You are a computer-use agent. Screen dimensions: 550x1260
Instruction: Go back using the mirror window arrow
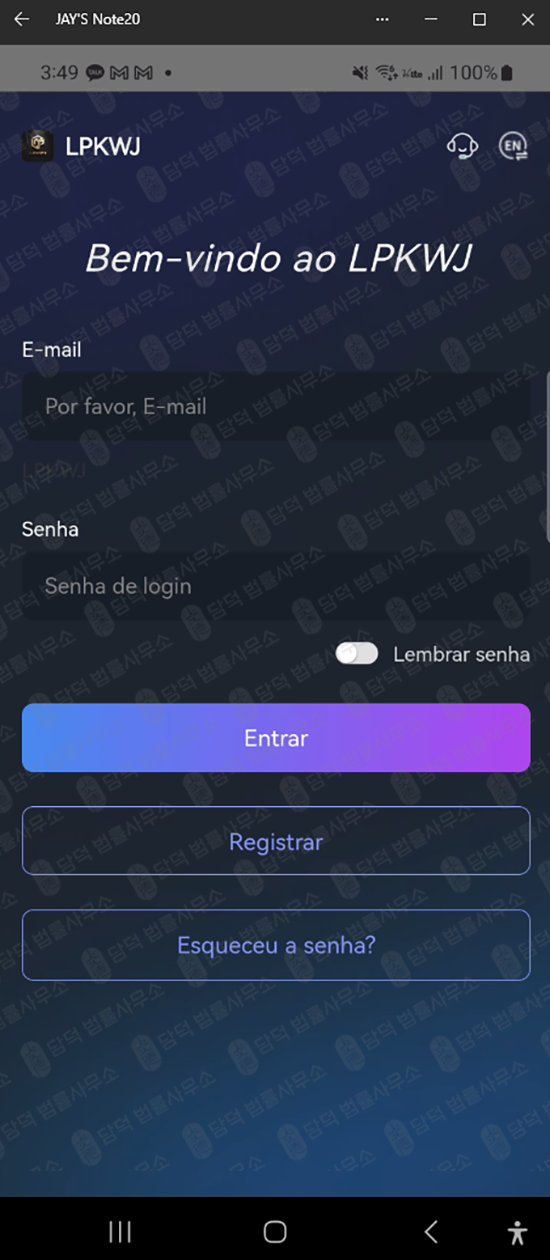pyautogui.click(x=22, y=19)
